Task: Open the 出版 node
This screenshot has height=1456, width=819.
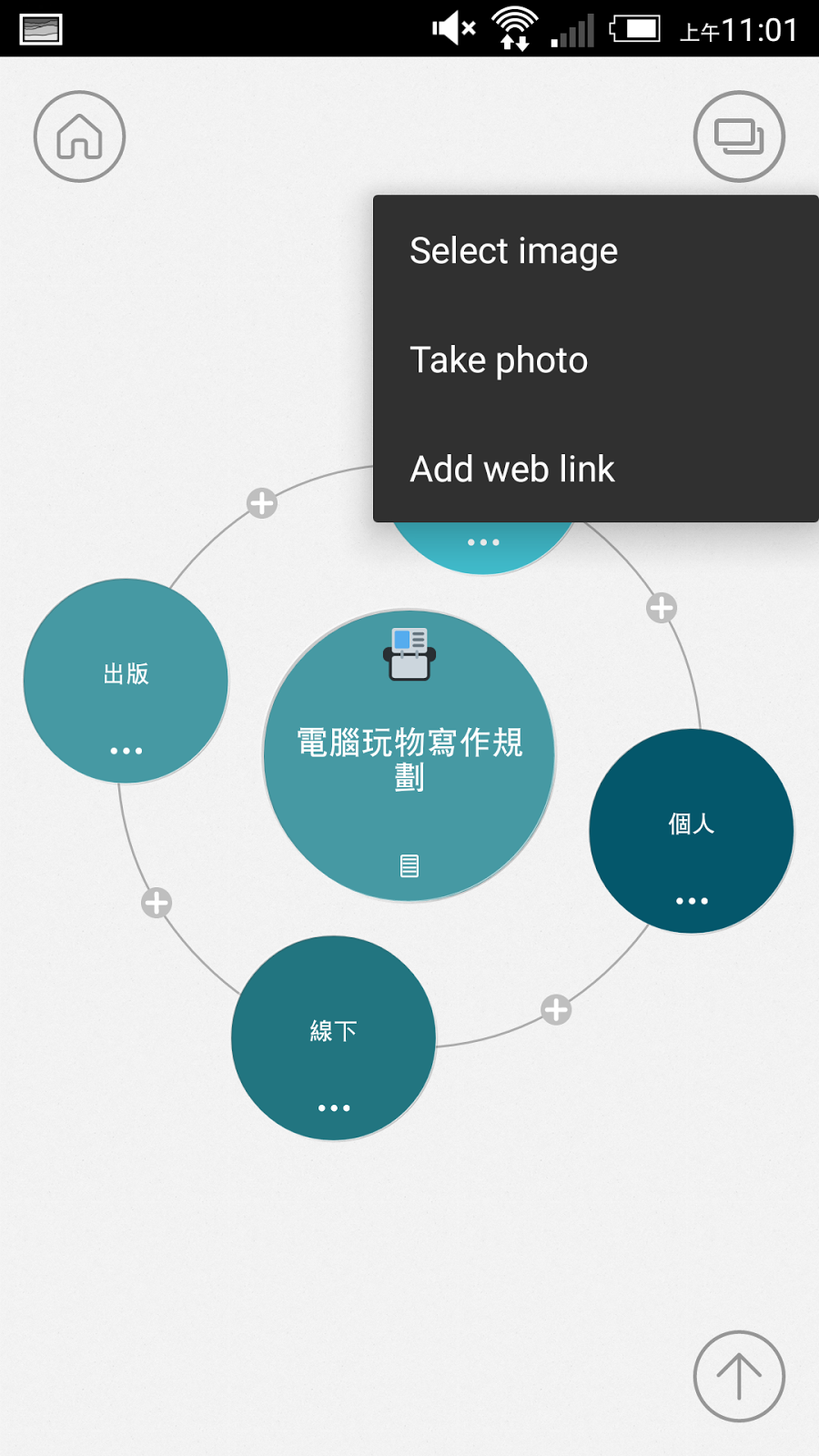Action: point(126,675)
